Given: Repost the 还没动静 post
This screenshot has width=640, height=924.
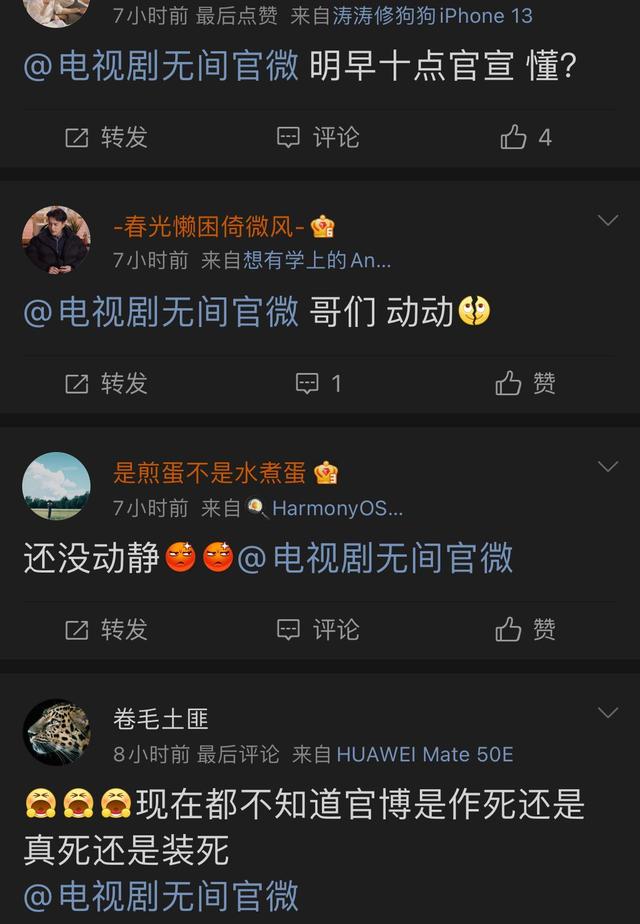Looking at the screenshot, I should tap(106, 629).
